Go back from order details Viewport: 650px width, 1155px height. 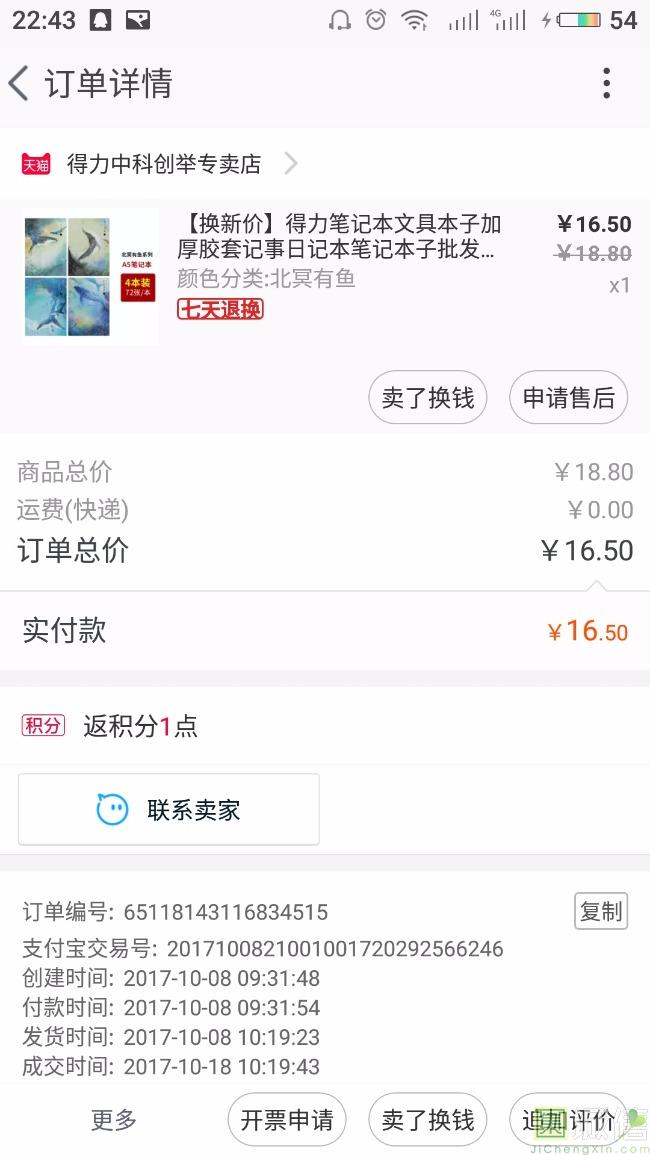click(x=20, y=83)
